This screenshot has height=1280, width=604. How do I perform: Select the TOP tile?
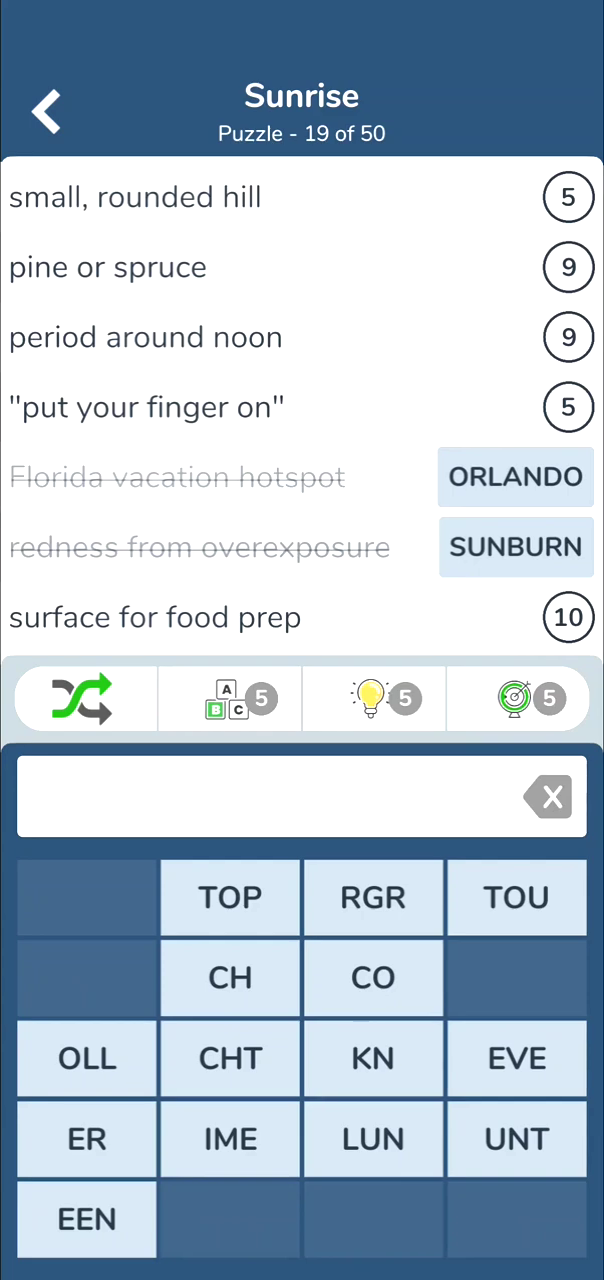(x=230, y=897)
